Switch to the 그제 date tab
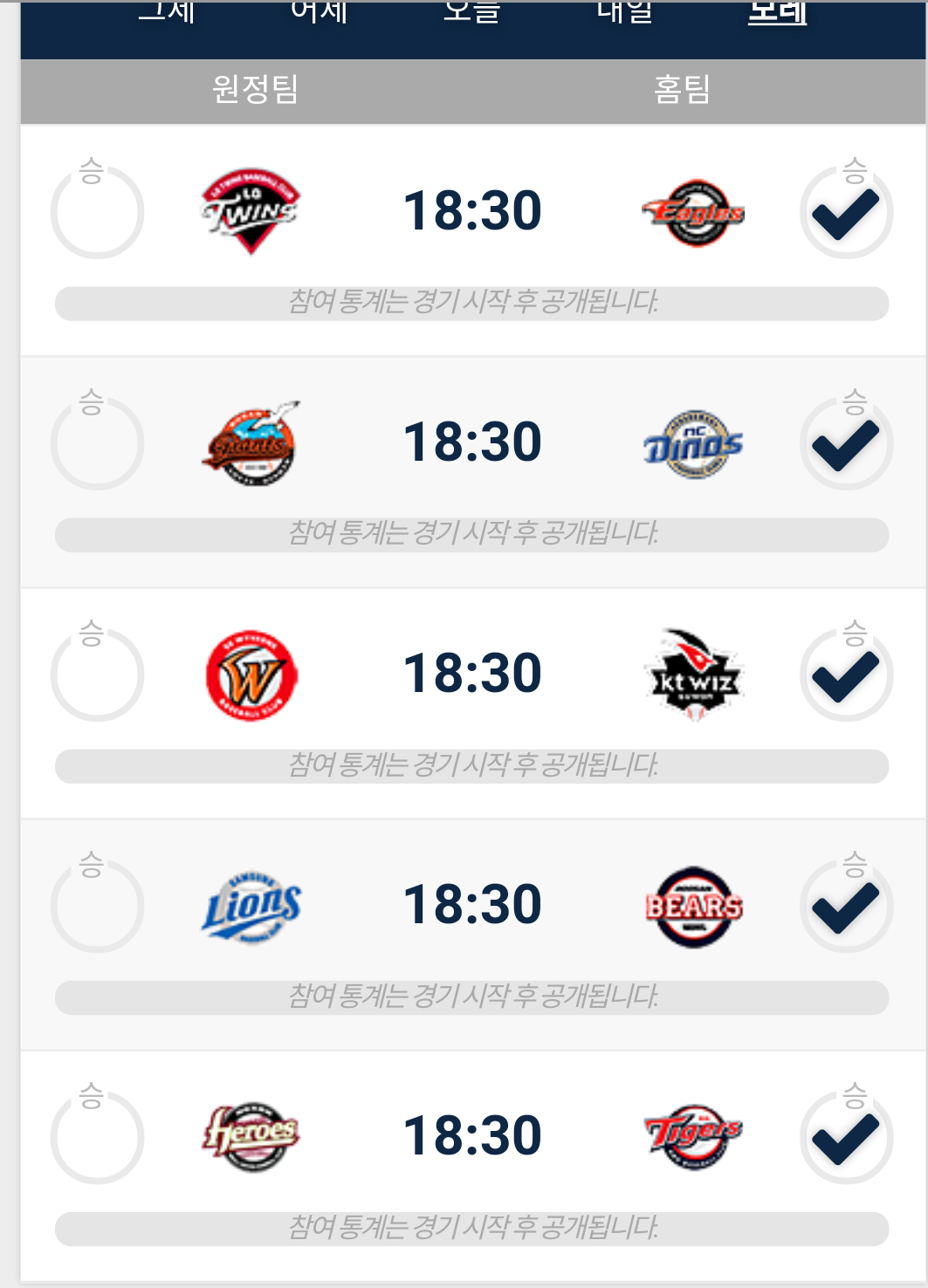This screenshot has width=928, height=1288. 166,12
